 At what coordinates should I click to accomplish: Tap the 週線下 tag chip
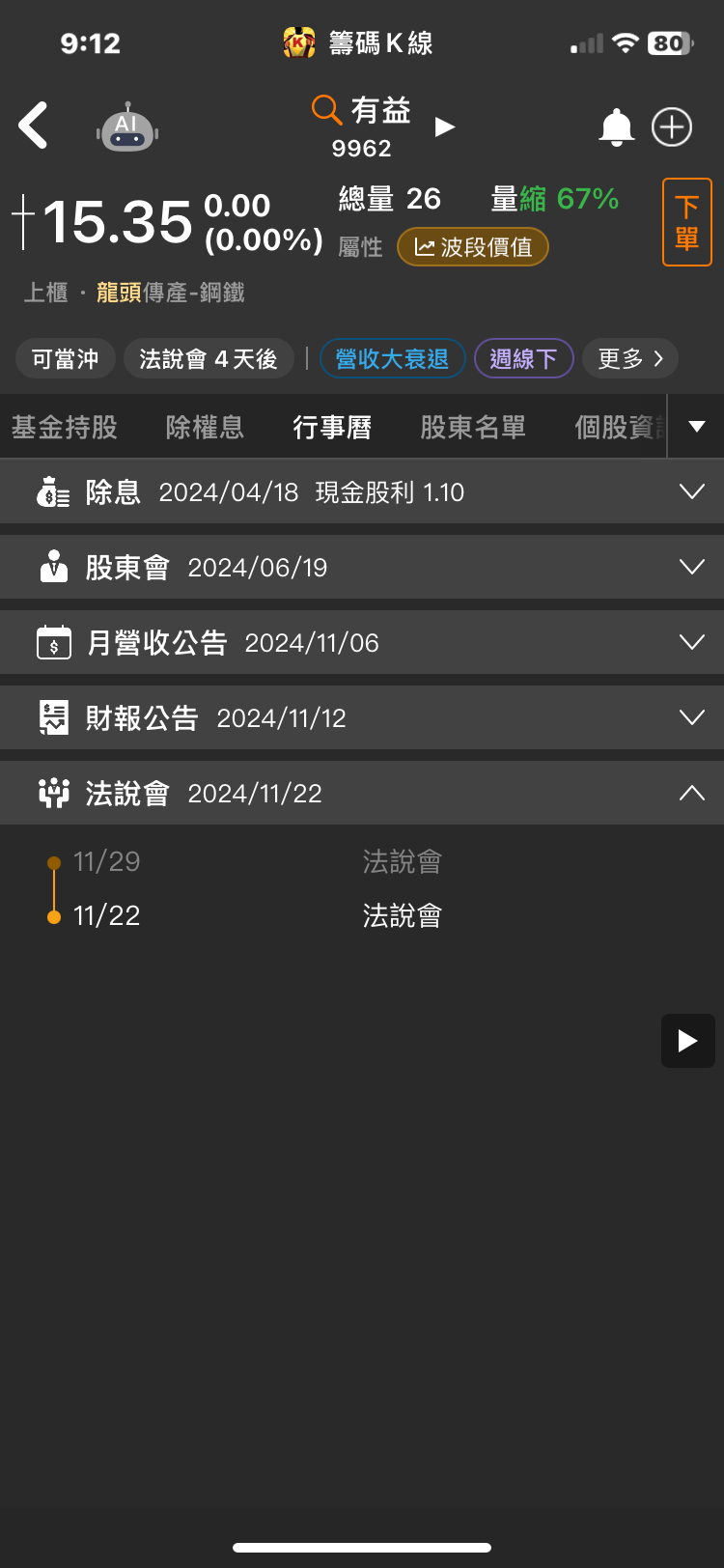523,359
